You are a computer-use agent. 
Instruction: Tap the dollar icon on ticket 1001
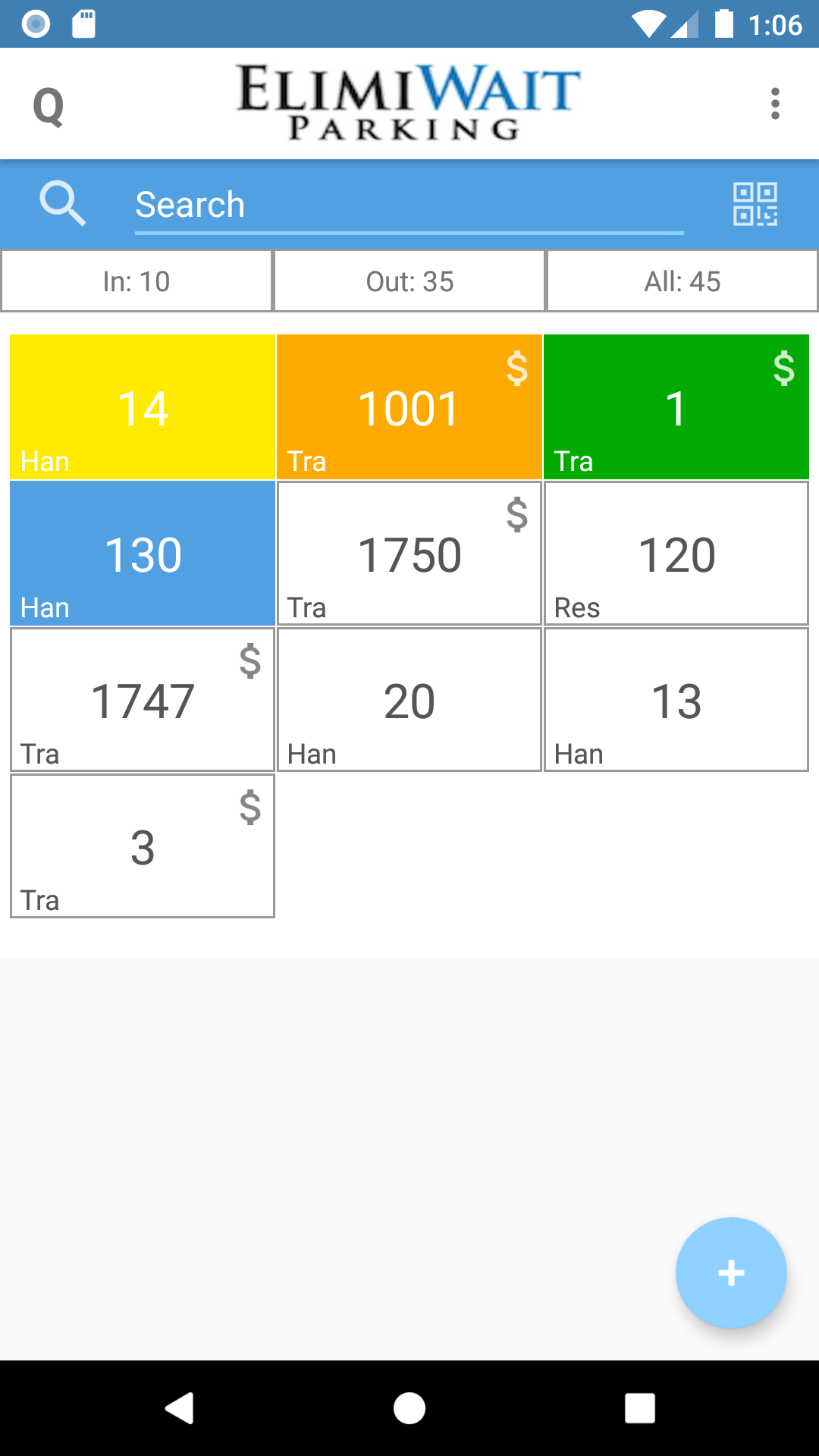516,371
